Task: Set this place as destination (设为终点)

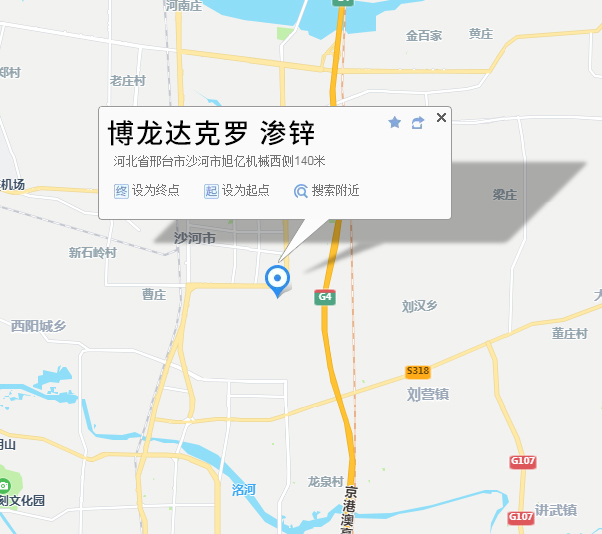Action: pyautogui.click(x=147, y=190)
